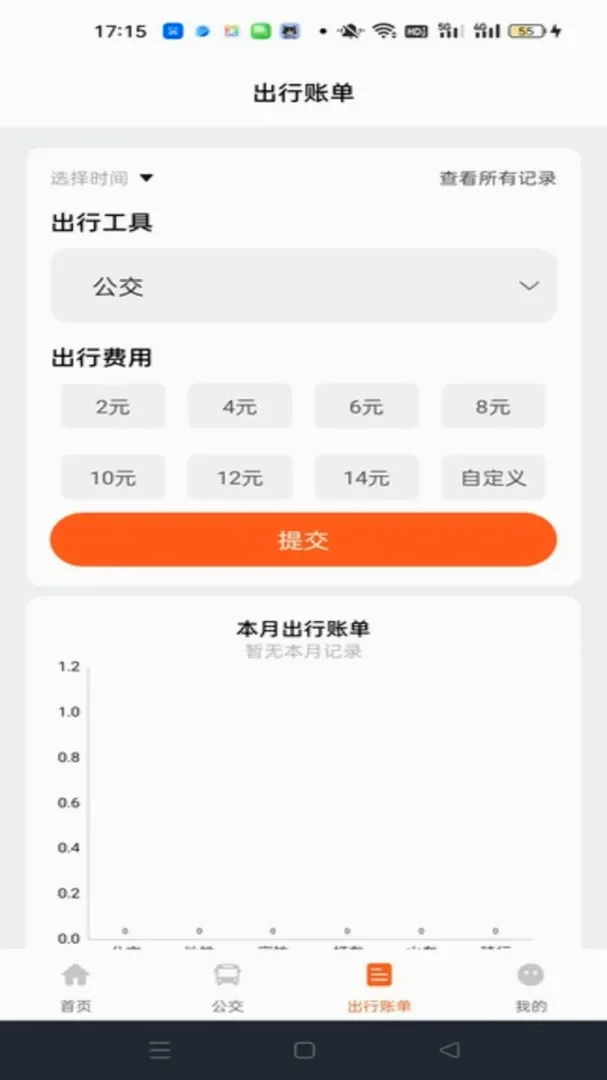Go to the 公交 bus tab
The height and width of the screenshot is (1080, 607).
point(227,987)
